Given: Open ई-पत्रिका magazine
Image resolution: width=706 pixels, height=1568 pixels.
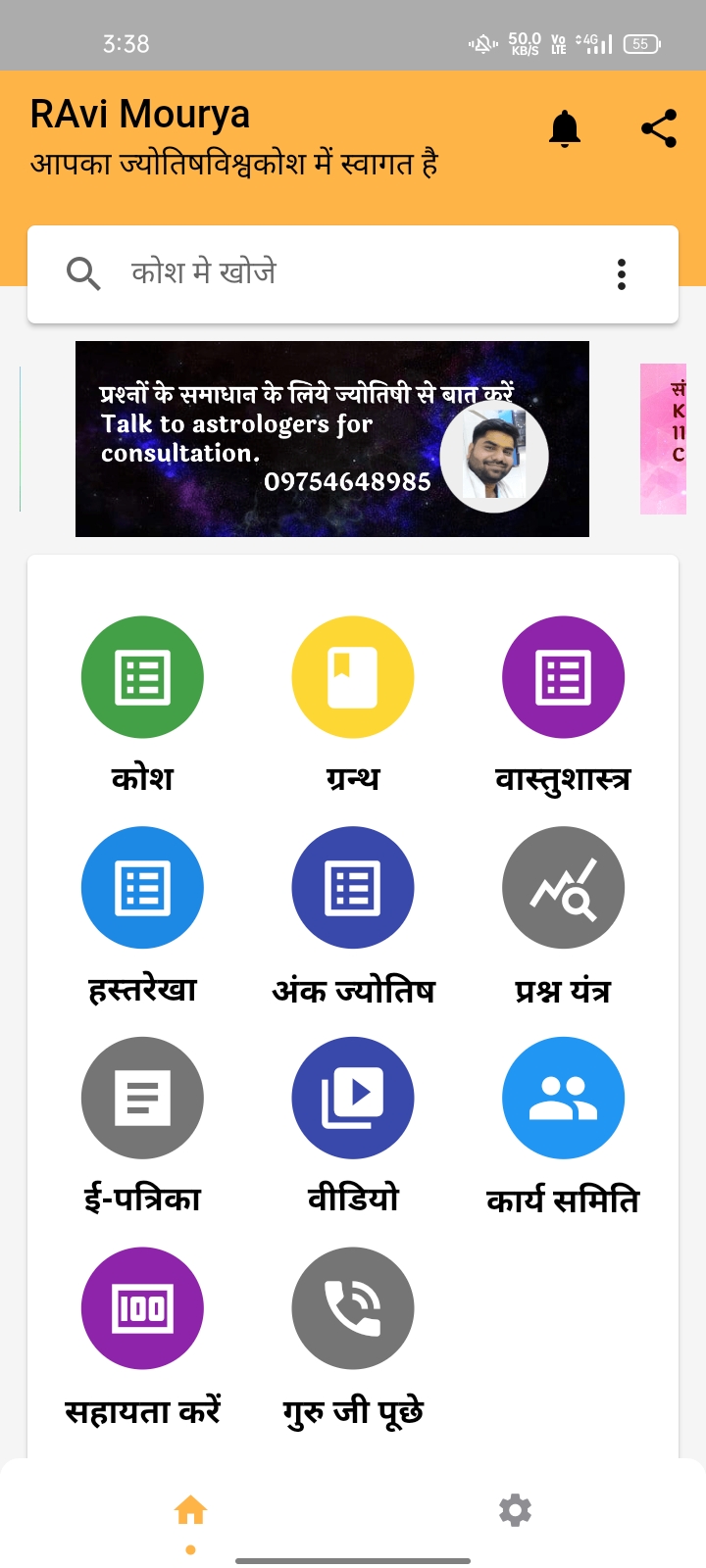Looking at the screenshot, I should (x=142, y=1098).
